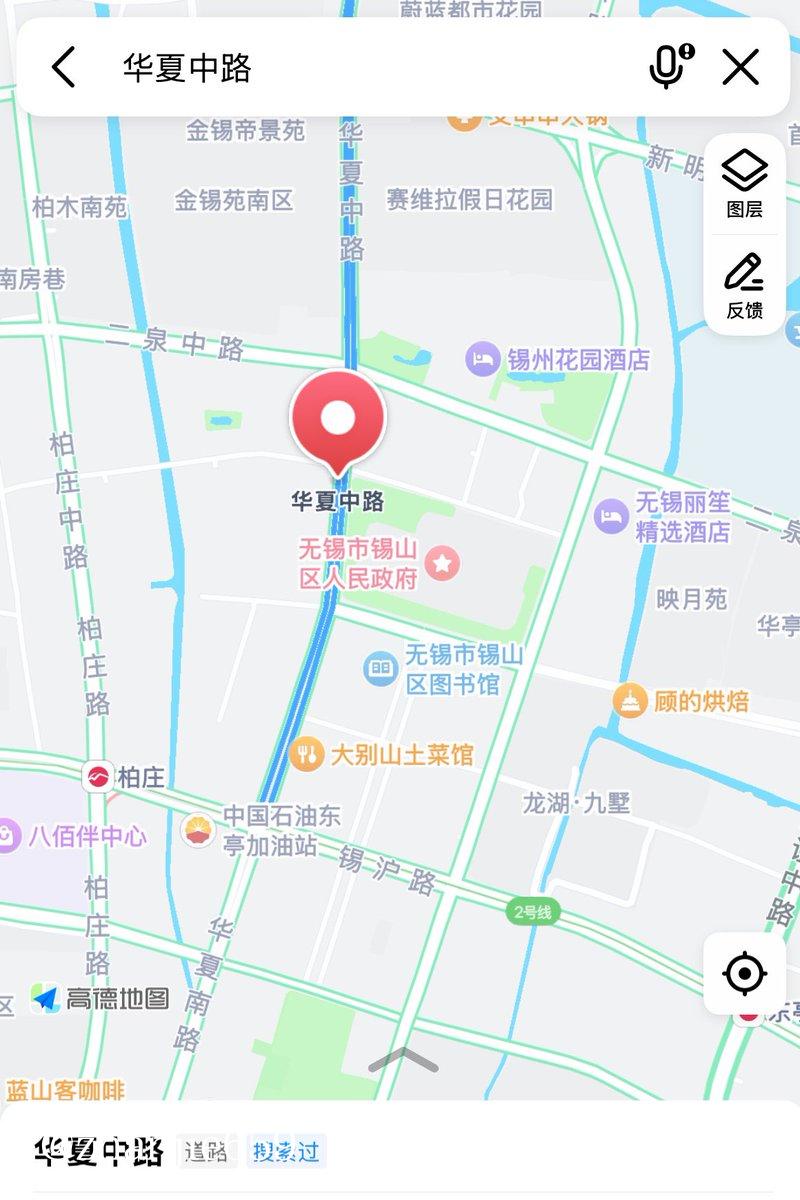Open the 图层 map layers panel
800x1200 pixels.
click(744, 185)
